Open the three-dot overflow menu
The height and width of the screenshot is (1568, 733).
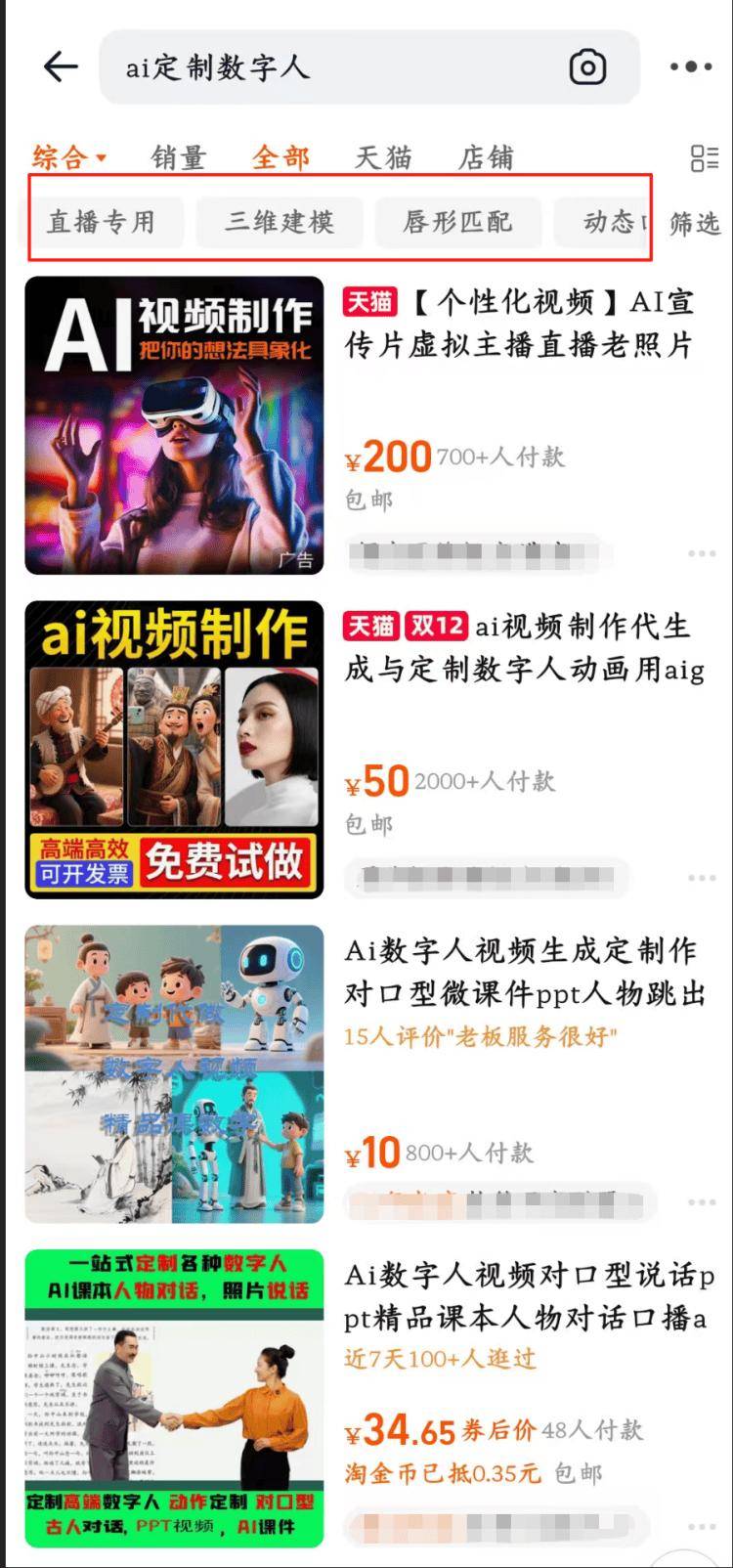click(690, 66)
